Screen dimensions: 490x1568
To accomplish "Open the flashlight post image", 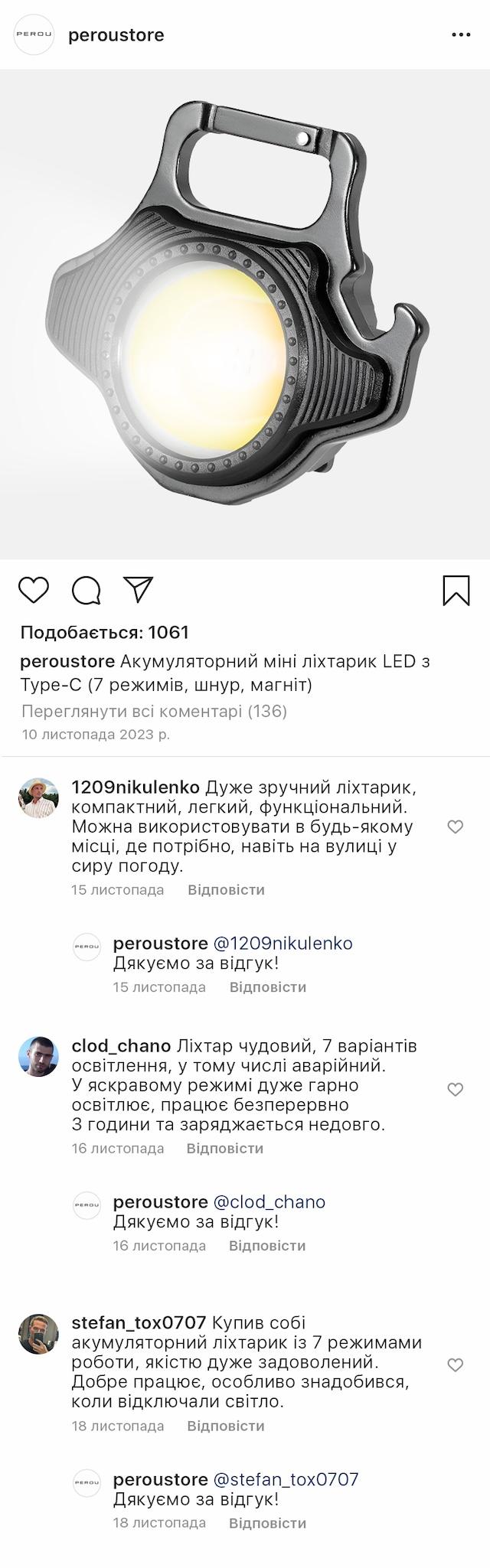I will click(x=245, y=314).
